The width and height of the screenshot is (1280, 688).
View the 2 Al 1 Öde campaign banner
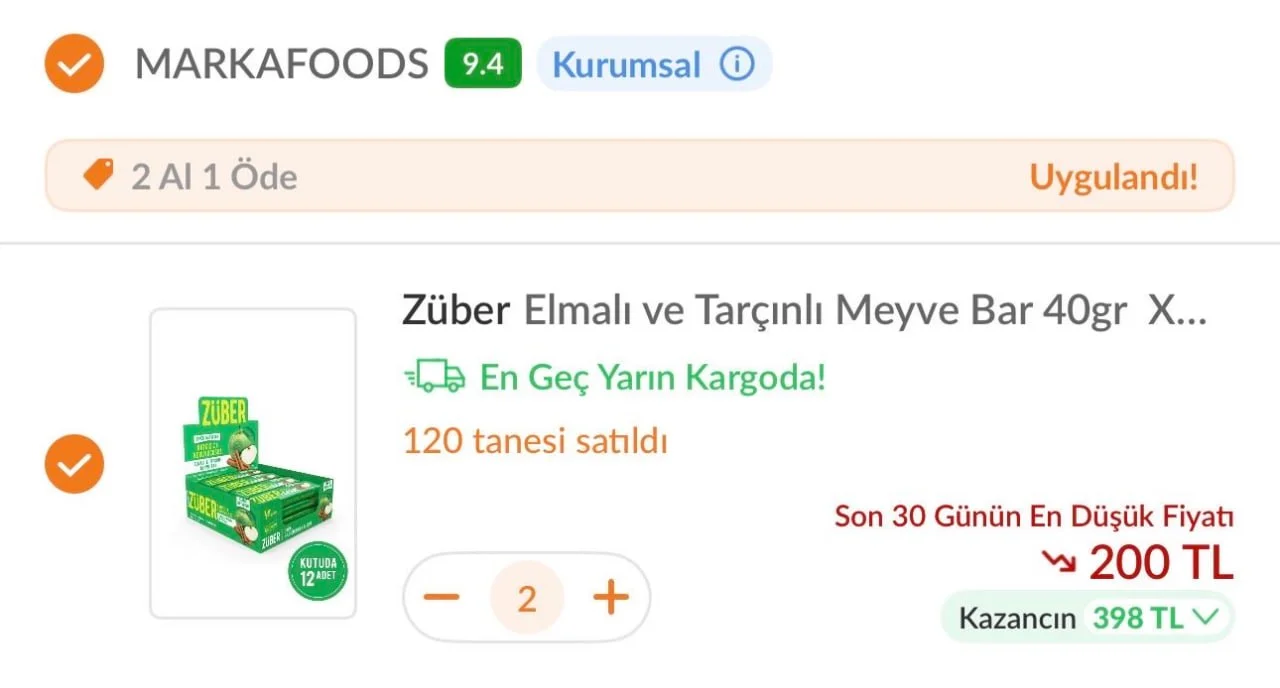click(640, 177)
